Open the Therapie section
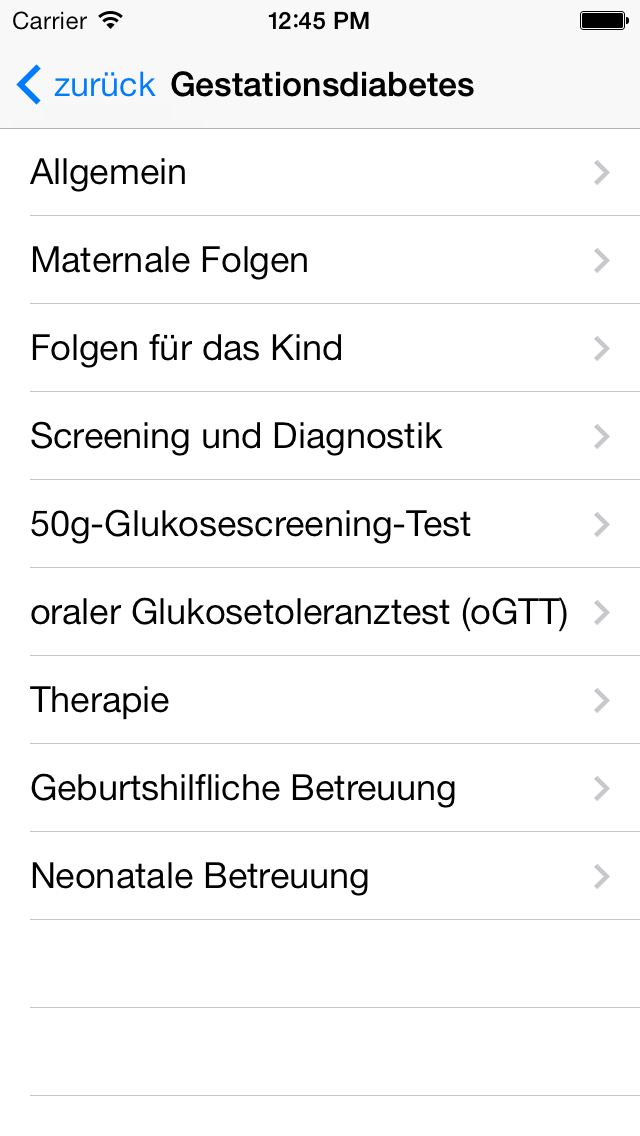Viewport: 640px width, 1136px height. [320, 701]
